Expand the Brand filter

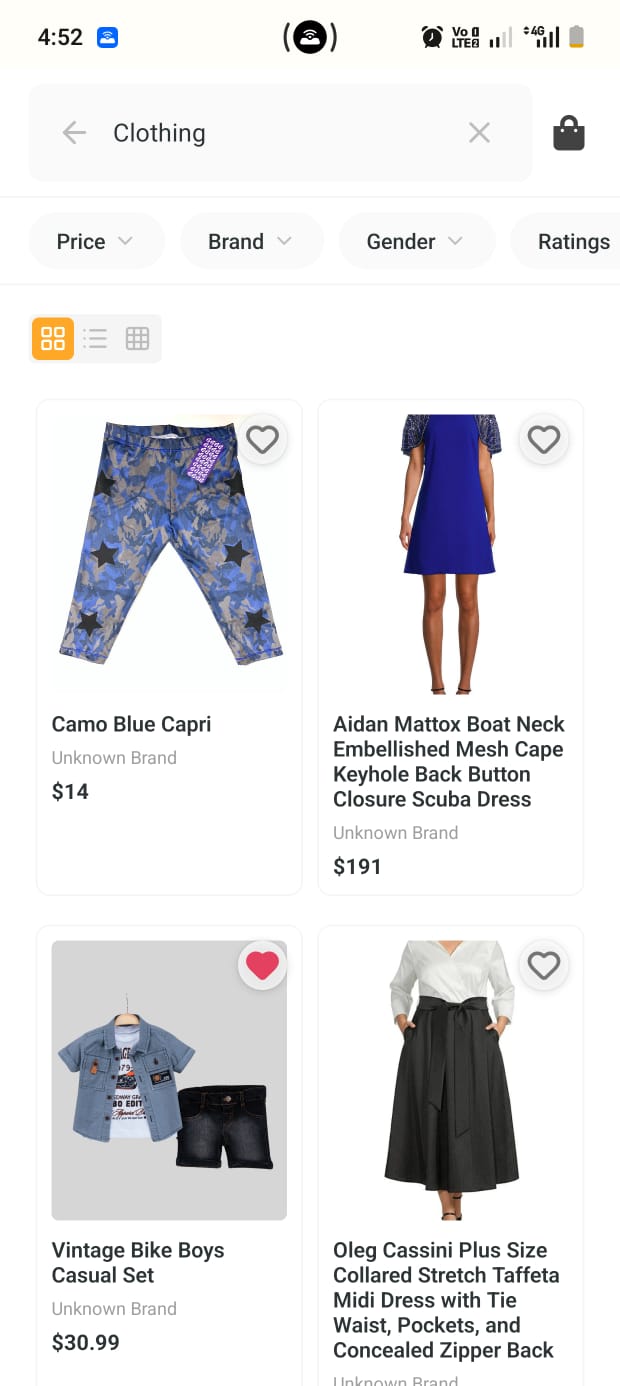coord(251,241)
